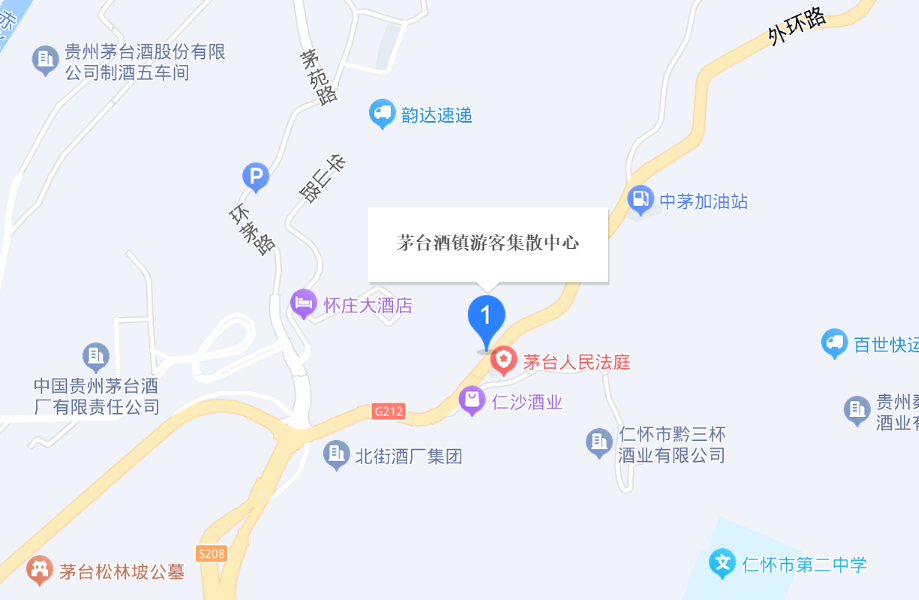Tap the 仁怀市第二中学 school marker
This screenshot has height=600, width=919.
click(x=722, y=564)
